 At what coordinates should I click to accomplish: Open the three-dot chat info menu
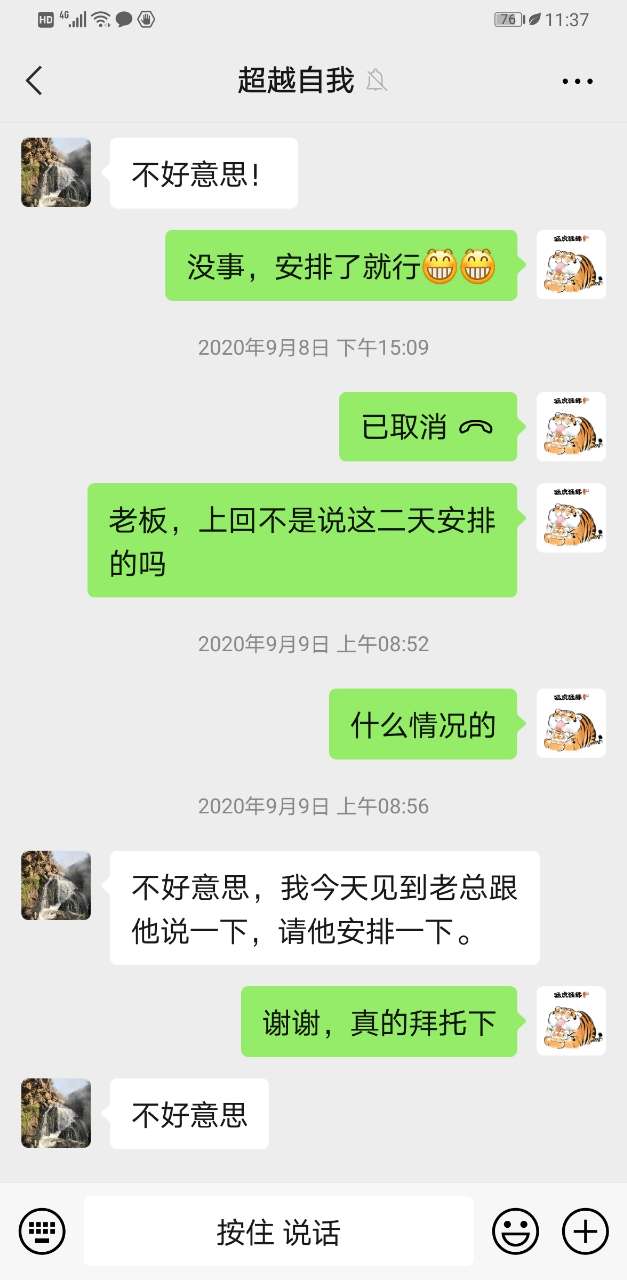(x=577, y=81)
